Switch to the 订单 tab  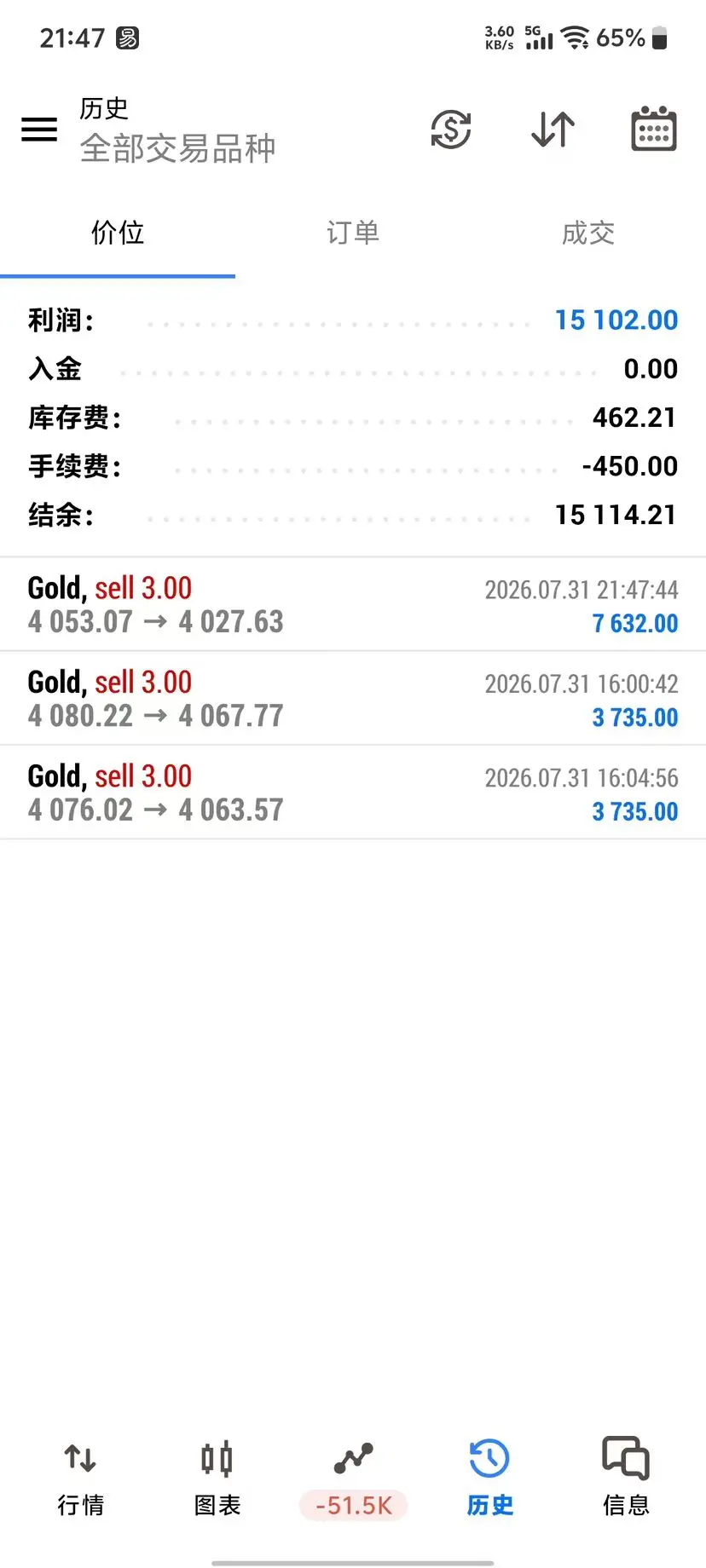[353, 233]
